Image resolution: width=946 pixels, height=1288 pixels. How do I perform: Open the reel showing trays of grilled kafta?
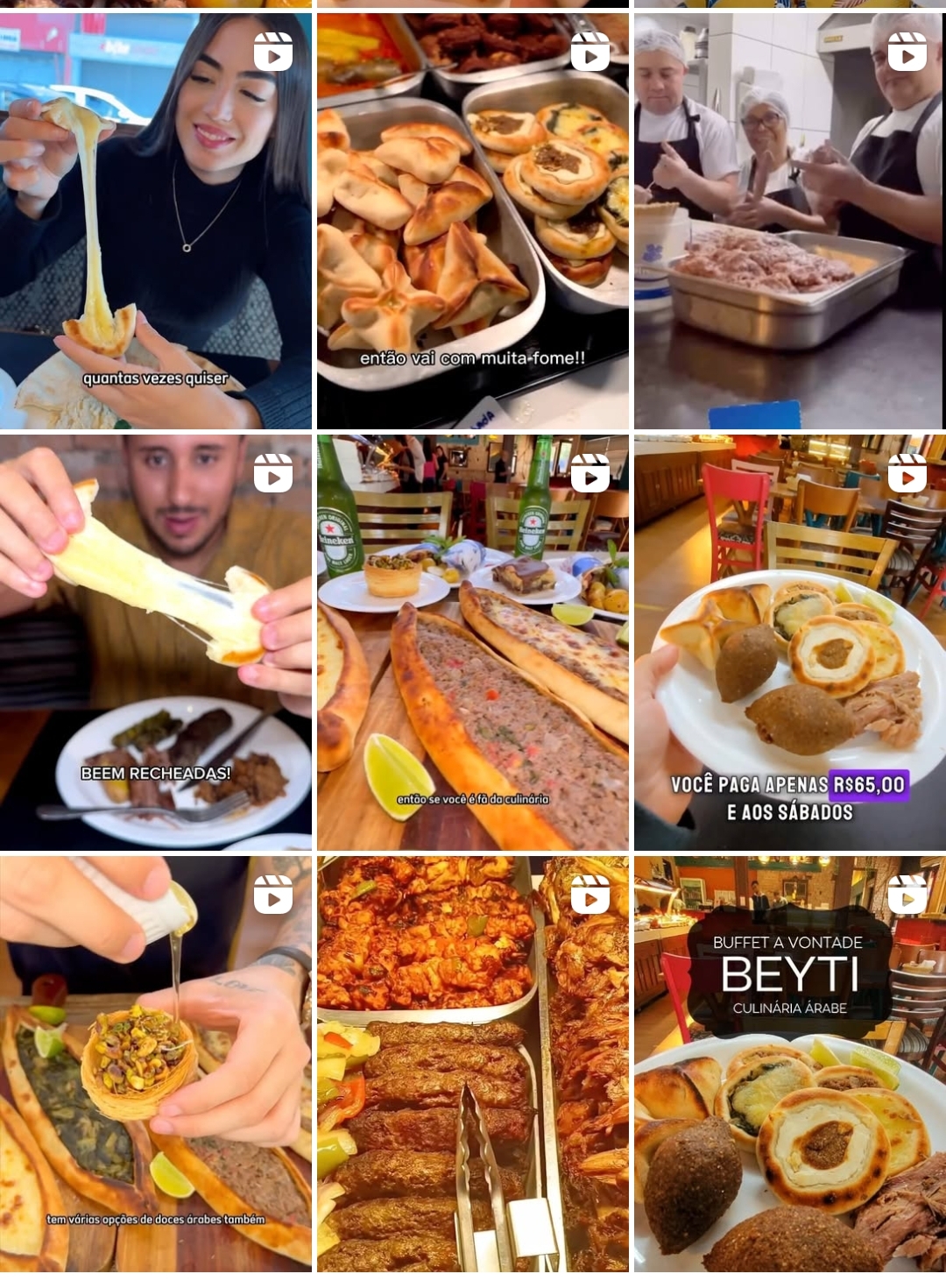(472, 1063)
